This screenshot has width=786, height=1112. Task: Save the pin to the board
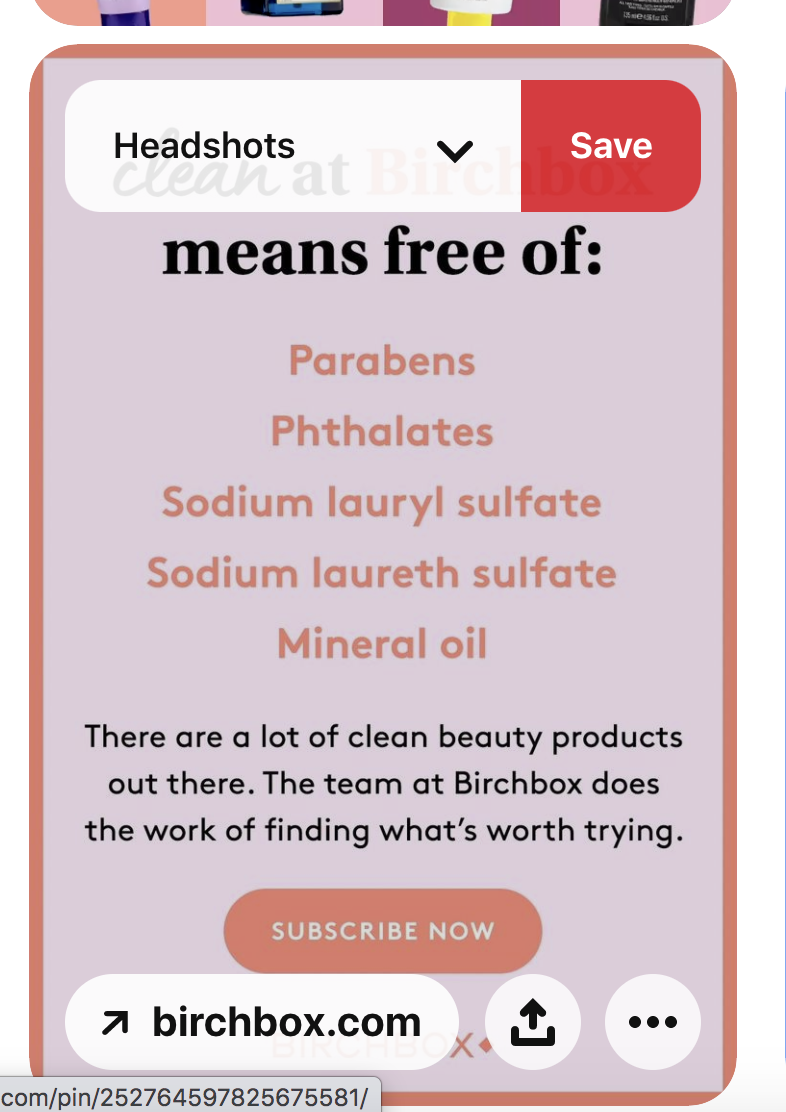tap(610, 147)
